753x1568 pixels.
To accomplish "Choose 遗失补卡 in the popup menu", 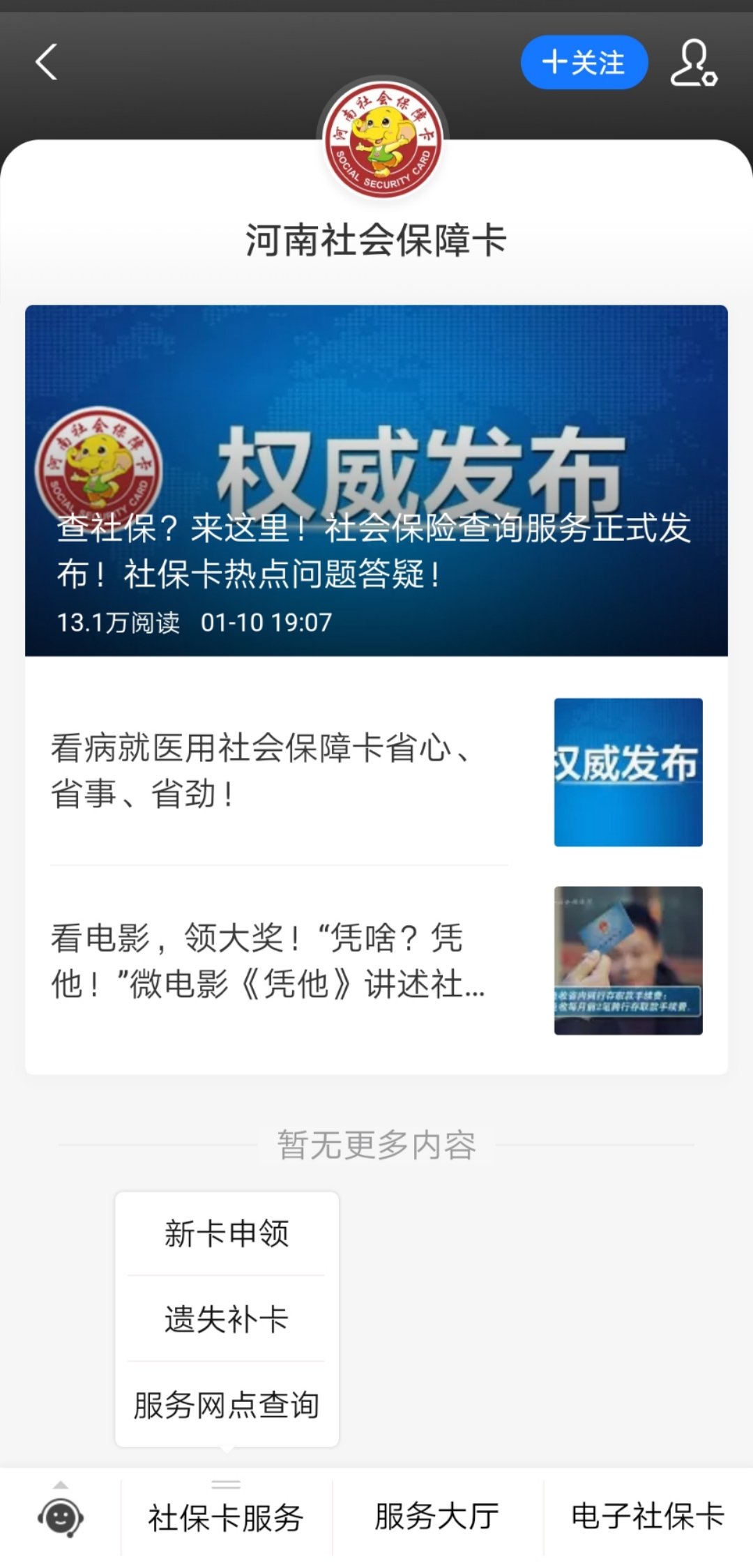I will click(x=227, y=1319).
